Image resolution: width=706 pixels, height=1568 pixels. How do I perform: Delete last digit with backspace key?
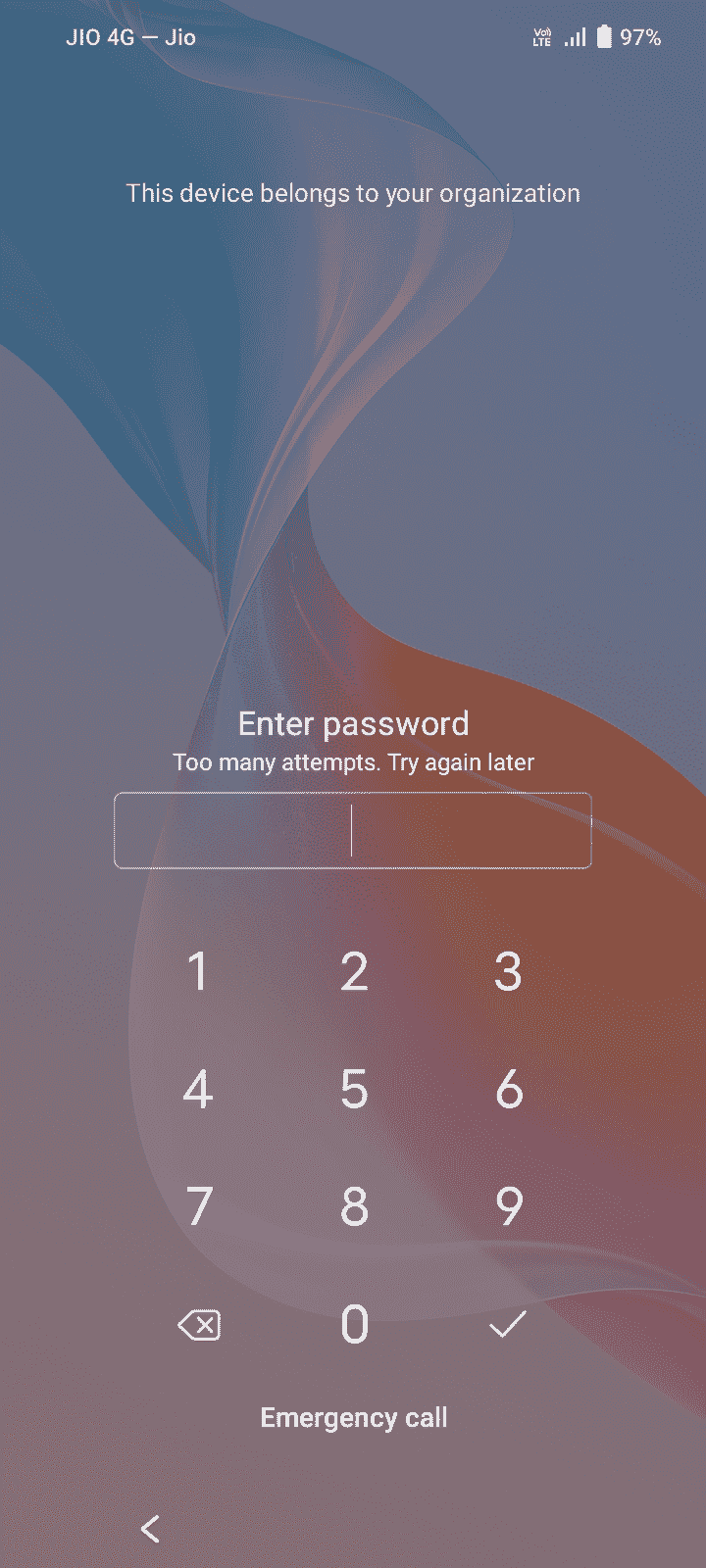point(199,1326)
